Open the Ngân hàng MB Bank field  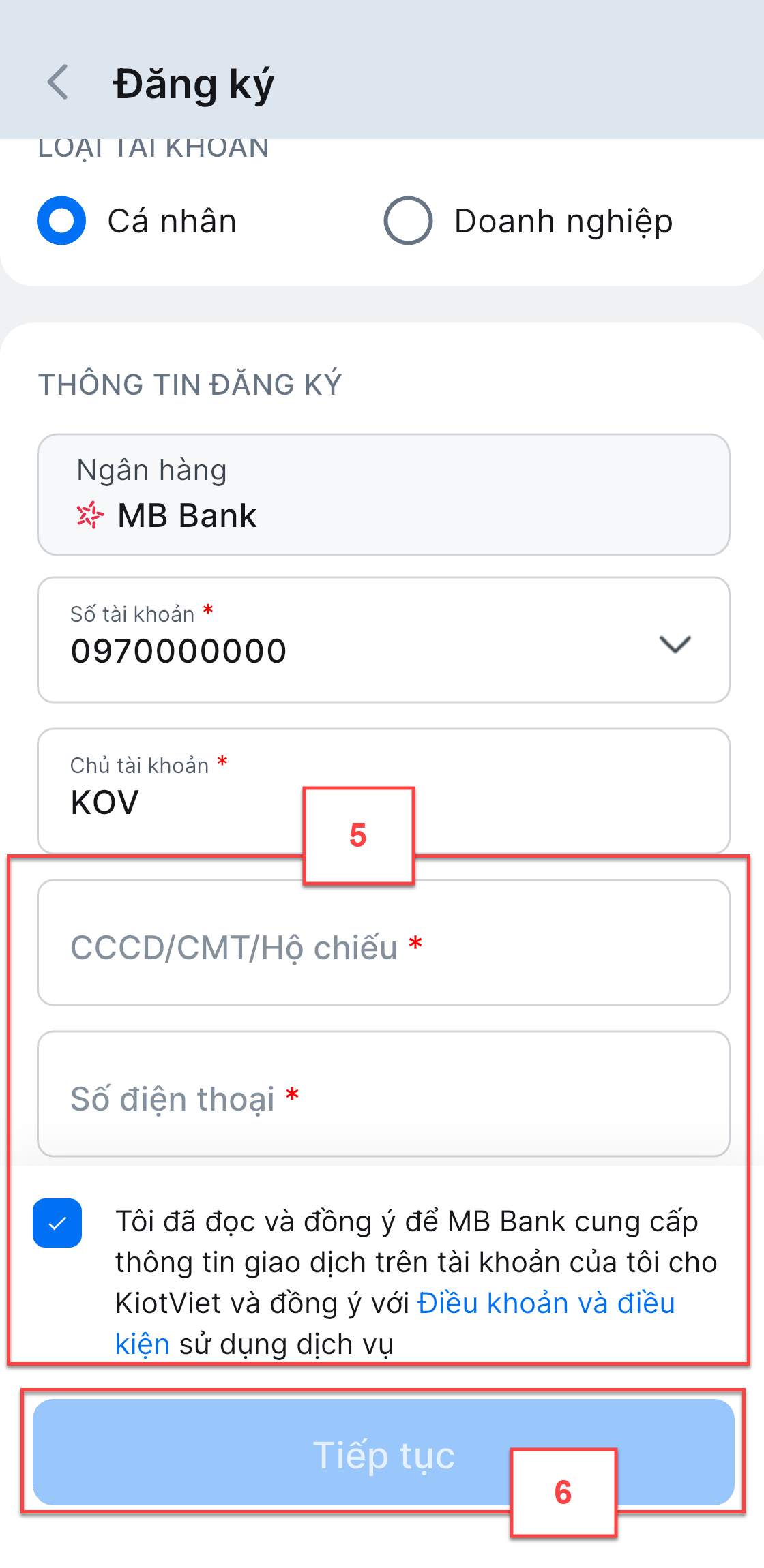383,495
